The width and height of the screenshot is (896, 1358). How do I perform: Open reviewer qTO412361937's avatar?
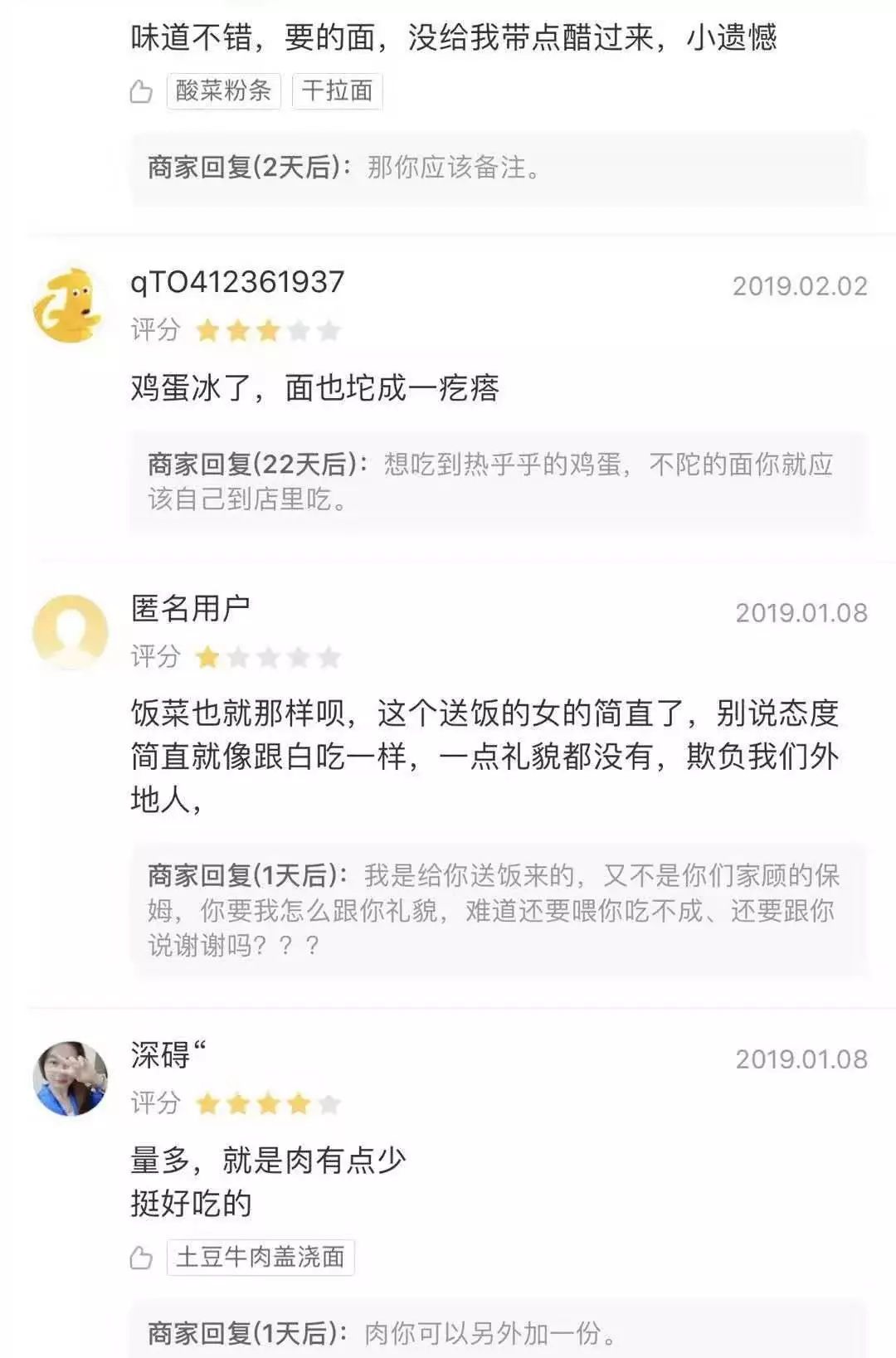tap(70, 304)
